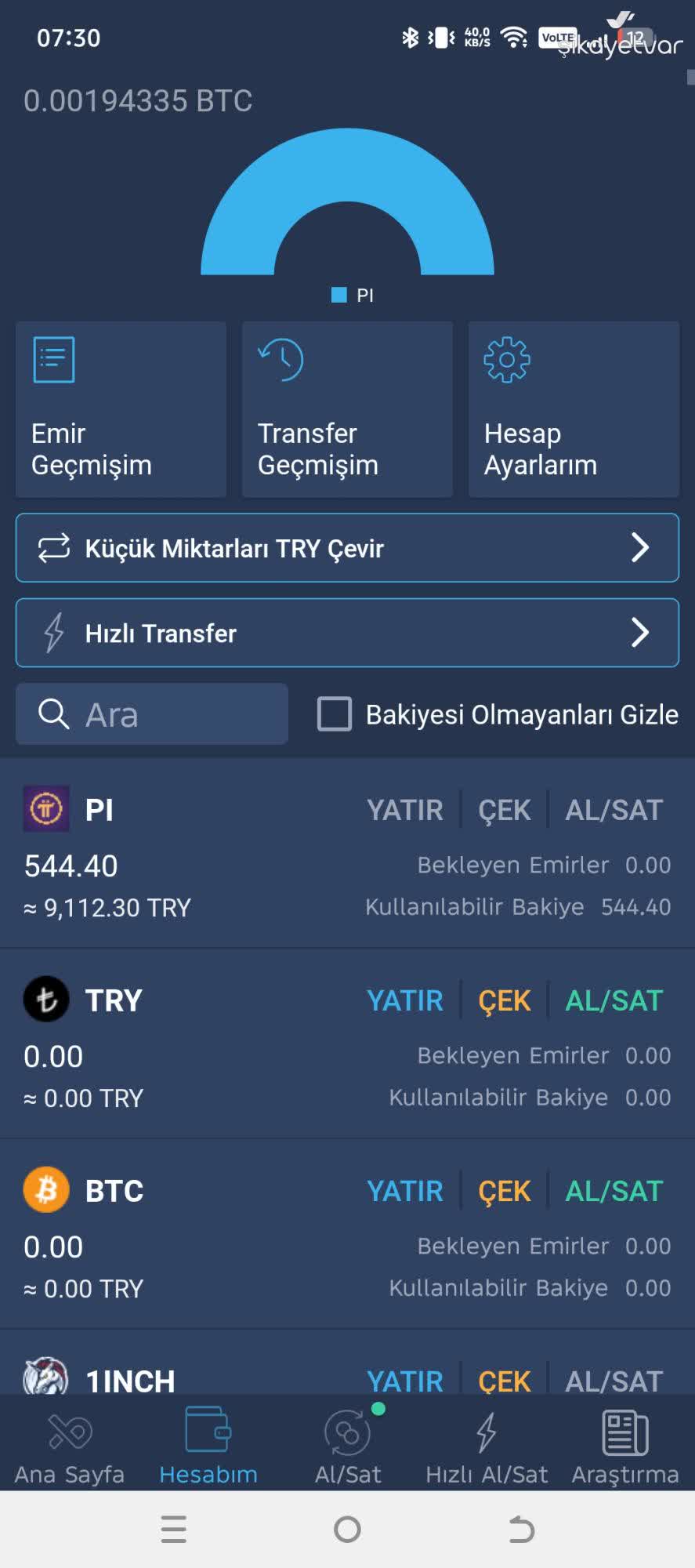
Task: Tap AL/SAT in the BTC row
Action: (x=614, y=1191)
